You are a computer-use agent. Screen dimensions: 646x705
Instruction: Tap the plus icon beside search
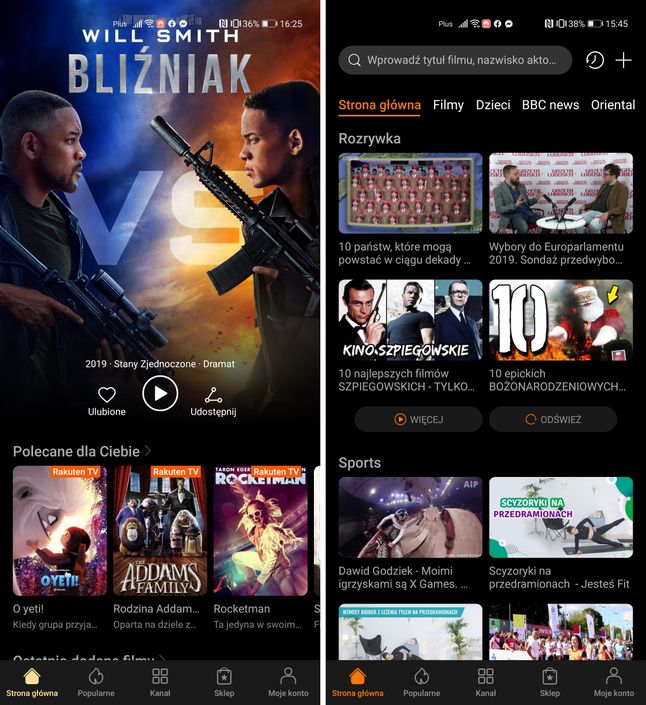click(x=624, y=60)
